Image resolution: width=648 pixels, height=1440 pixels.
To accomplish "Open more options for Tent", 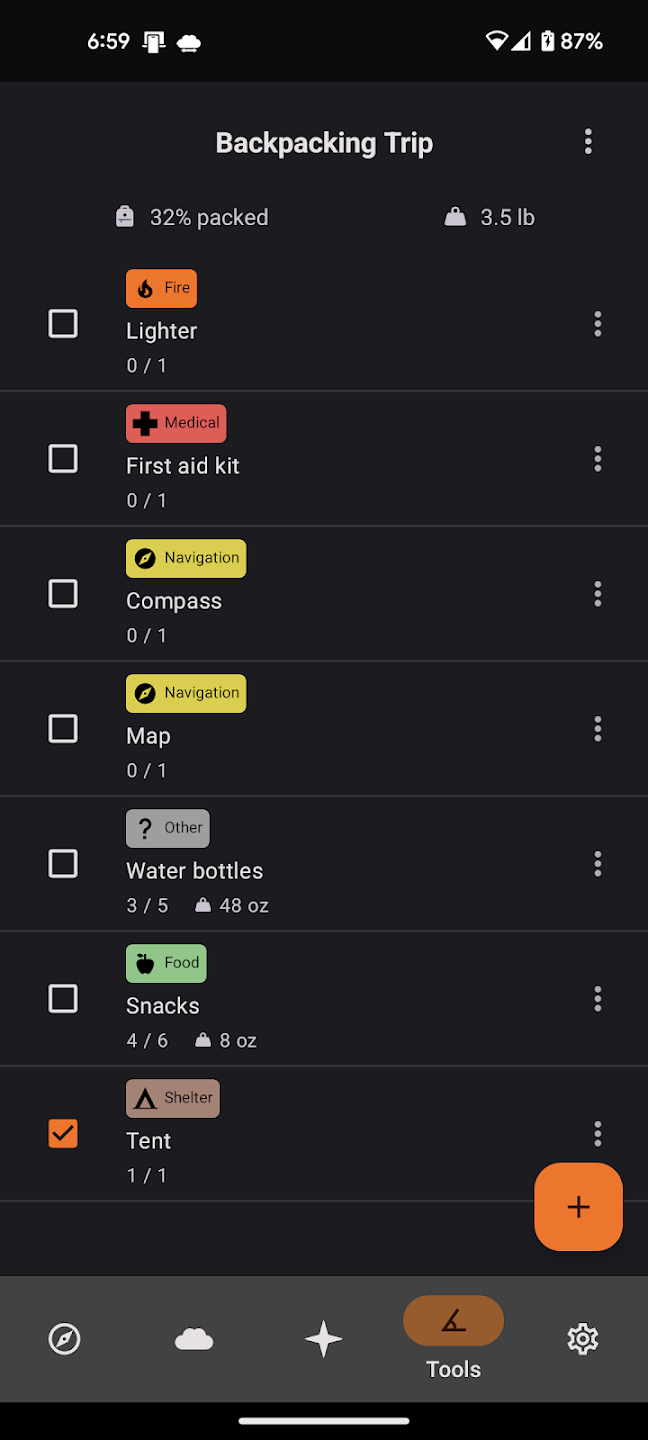I will coord(598,1134).
